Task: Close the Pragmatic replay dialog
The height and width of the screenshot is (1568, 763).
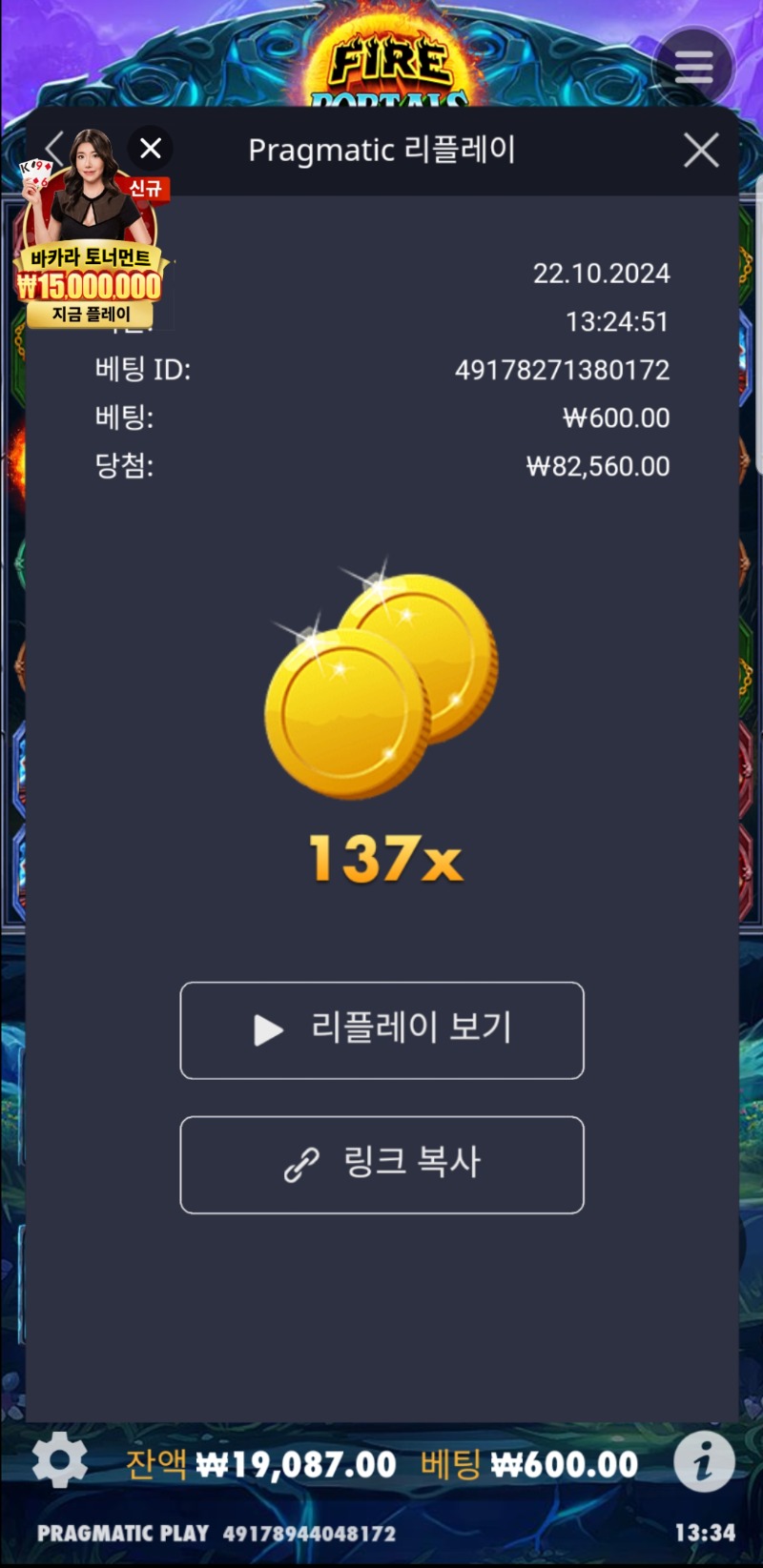Action: tap(701, 151)
